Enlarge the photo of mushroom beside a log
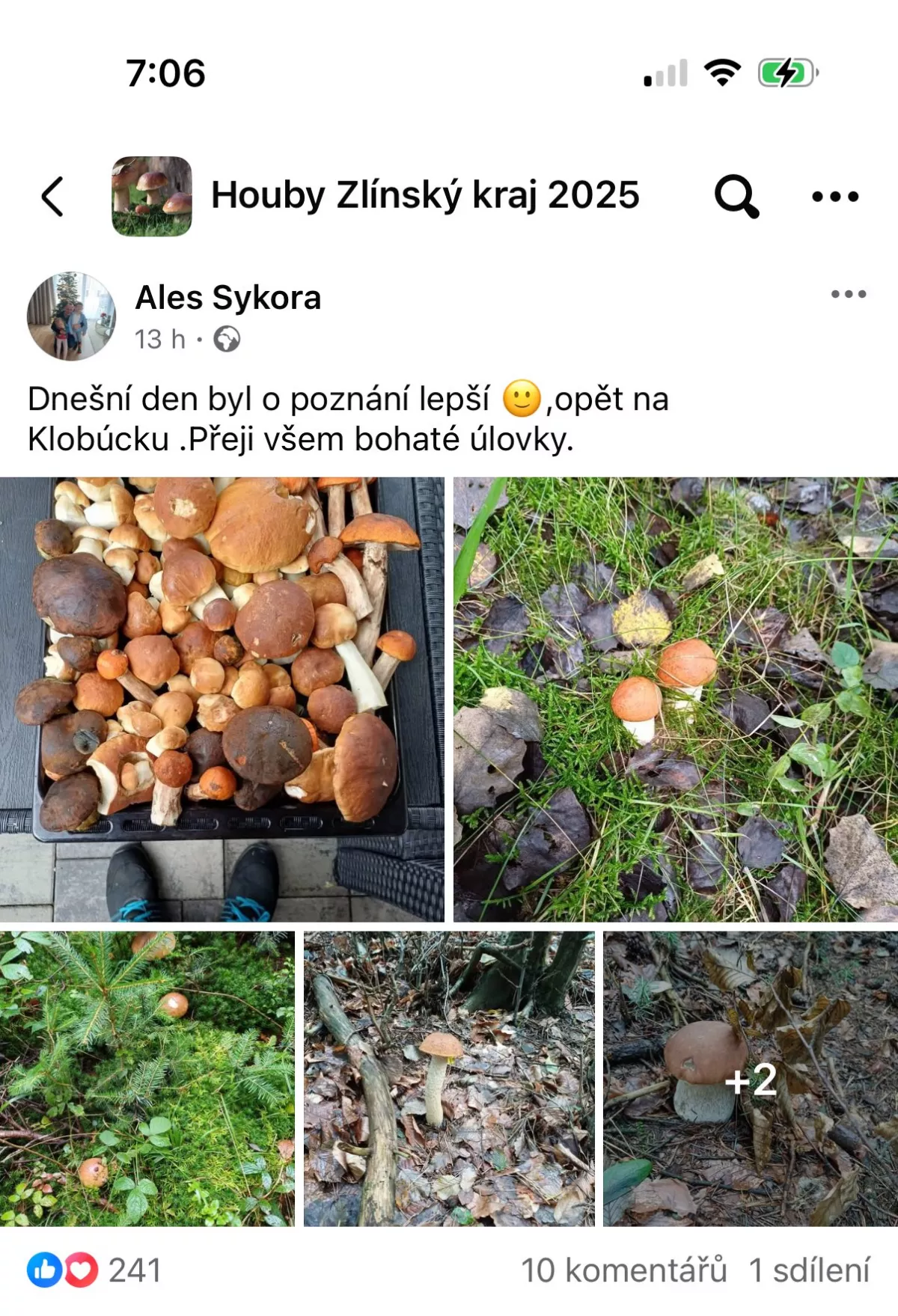 [x=449, y=1078]
